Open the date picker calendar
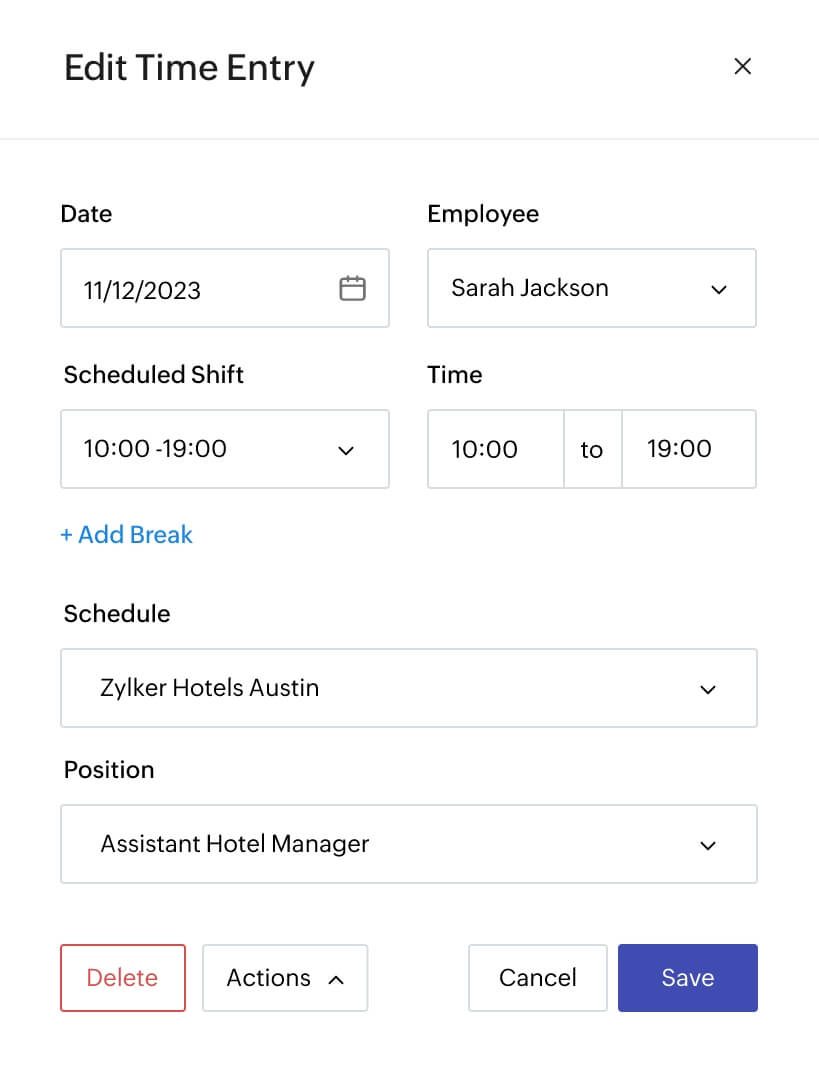This screenshot has height=1074, width=819. point(352,289)
